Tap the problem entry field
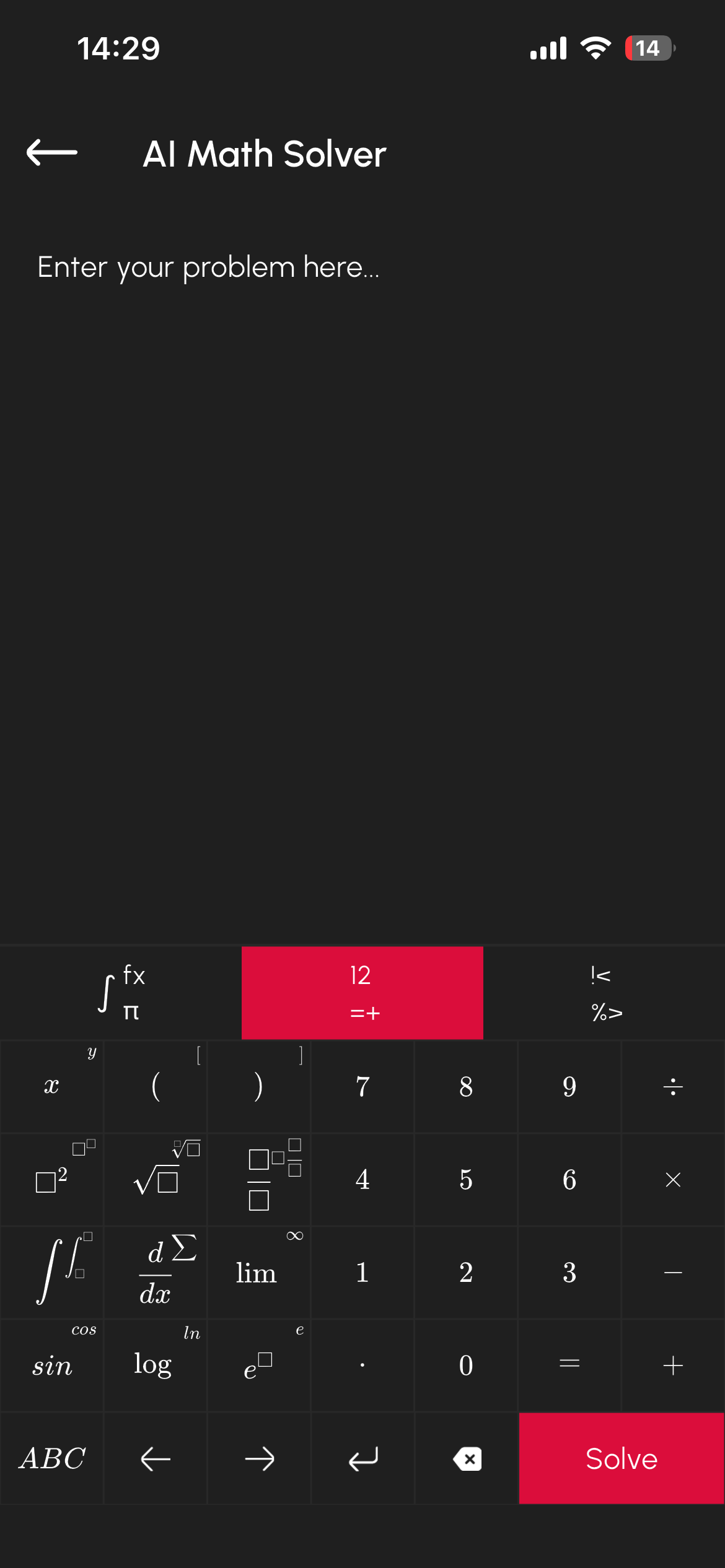 pos(209,268)
